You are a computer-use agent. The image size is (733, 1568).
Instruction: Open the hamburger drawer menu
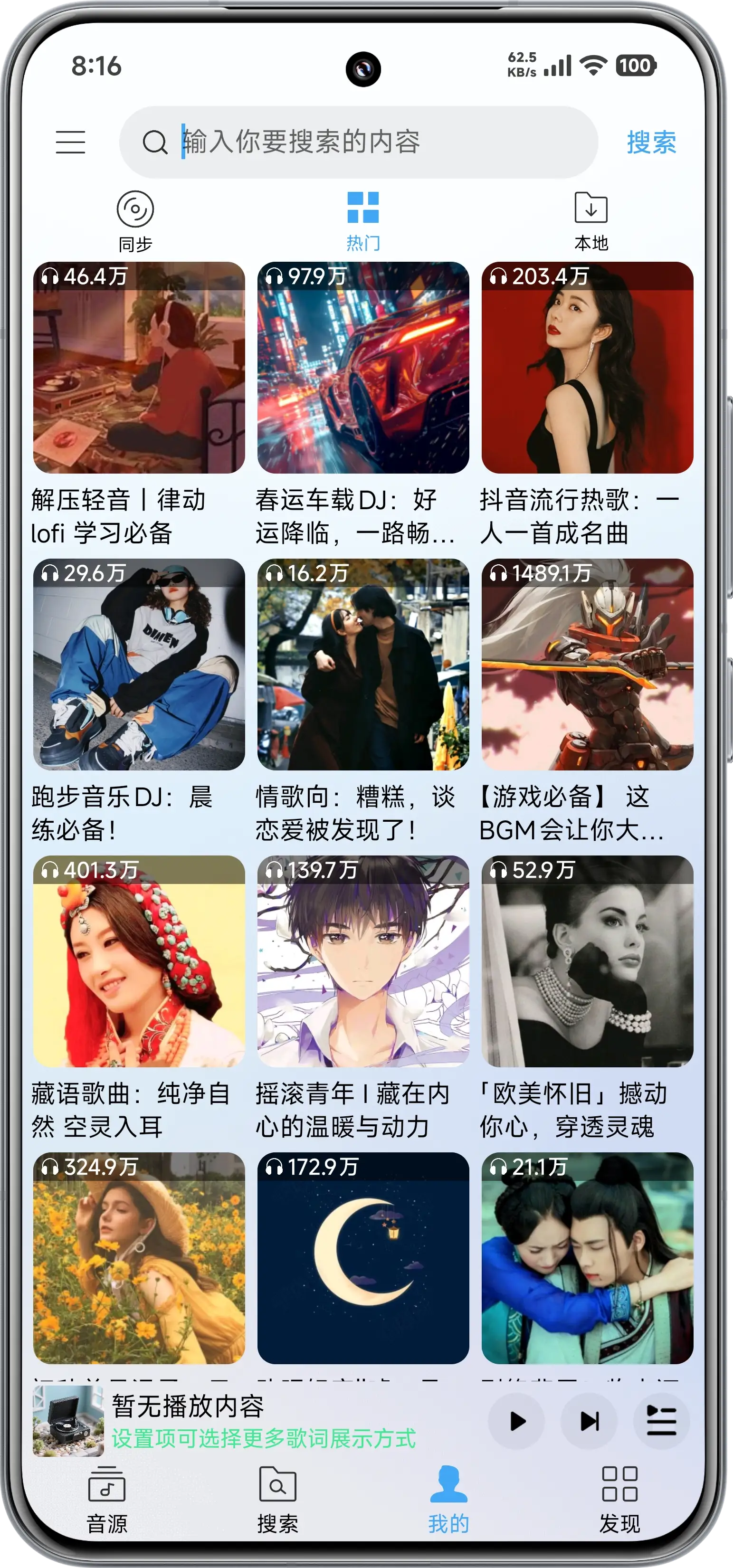[x=71, y=142]
